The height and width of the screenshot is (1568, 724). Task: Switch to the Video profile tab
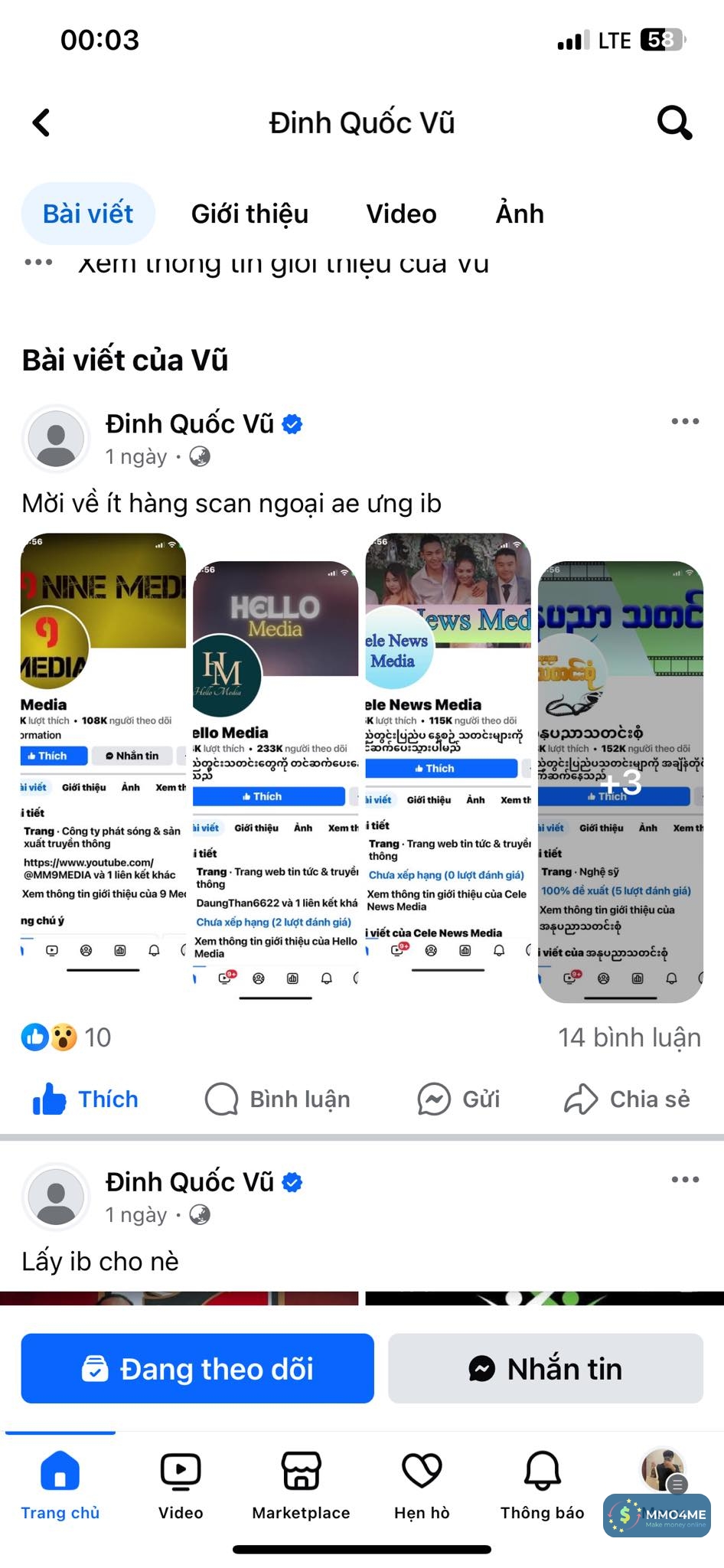click(x=401, y=214)
